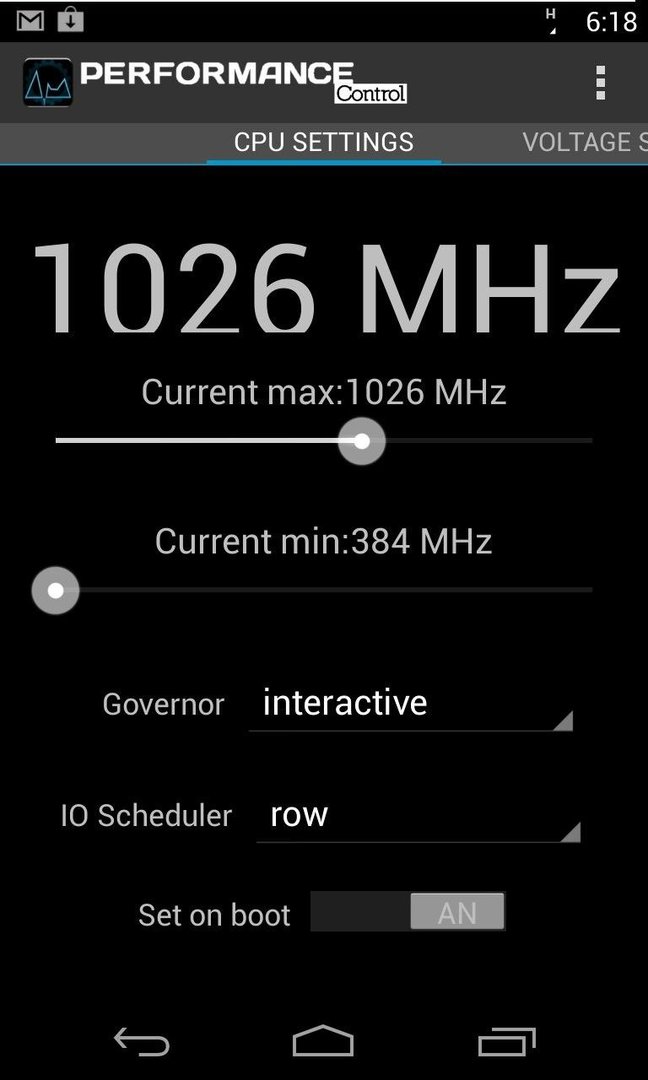Switch to the Voltage Settings tab
648x1080 pixels.
click(x=585, y=142)
